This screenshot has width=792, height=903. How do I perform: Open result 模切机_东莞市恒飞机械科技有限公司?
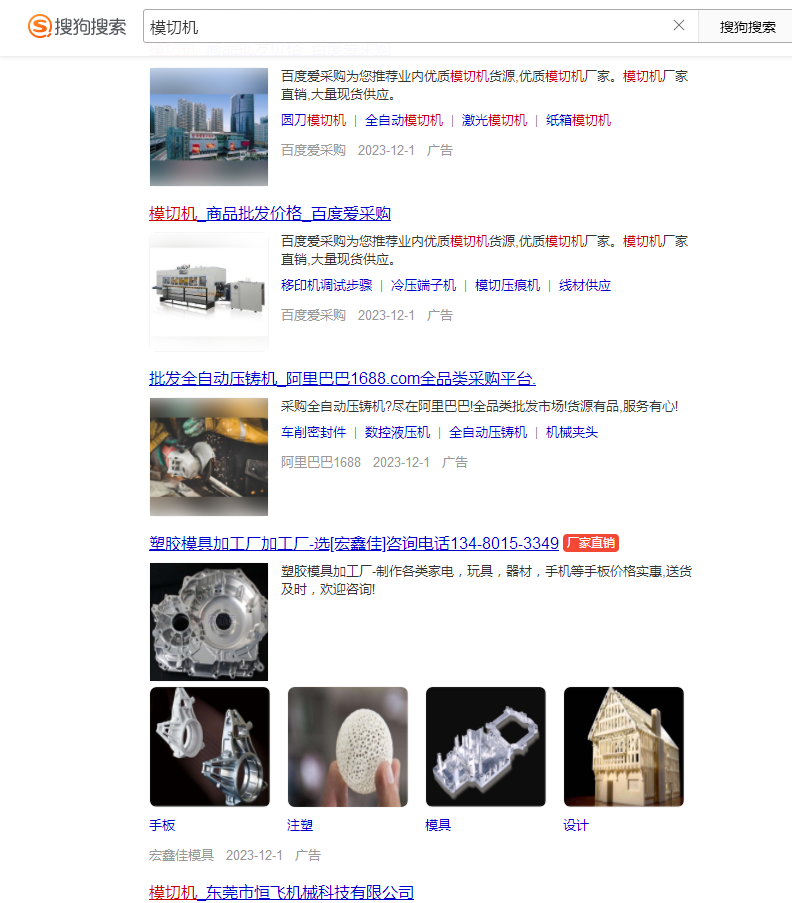click(x=281, y=892)
